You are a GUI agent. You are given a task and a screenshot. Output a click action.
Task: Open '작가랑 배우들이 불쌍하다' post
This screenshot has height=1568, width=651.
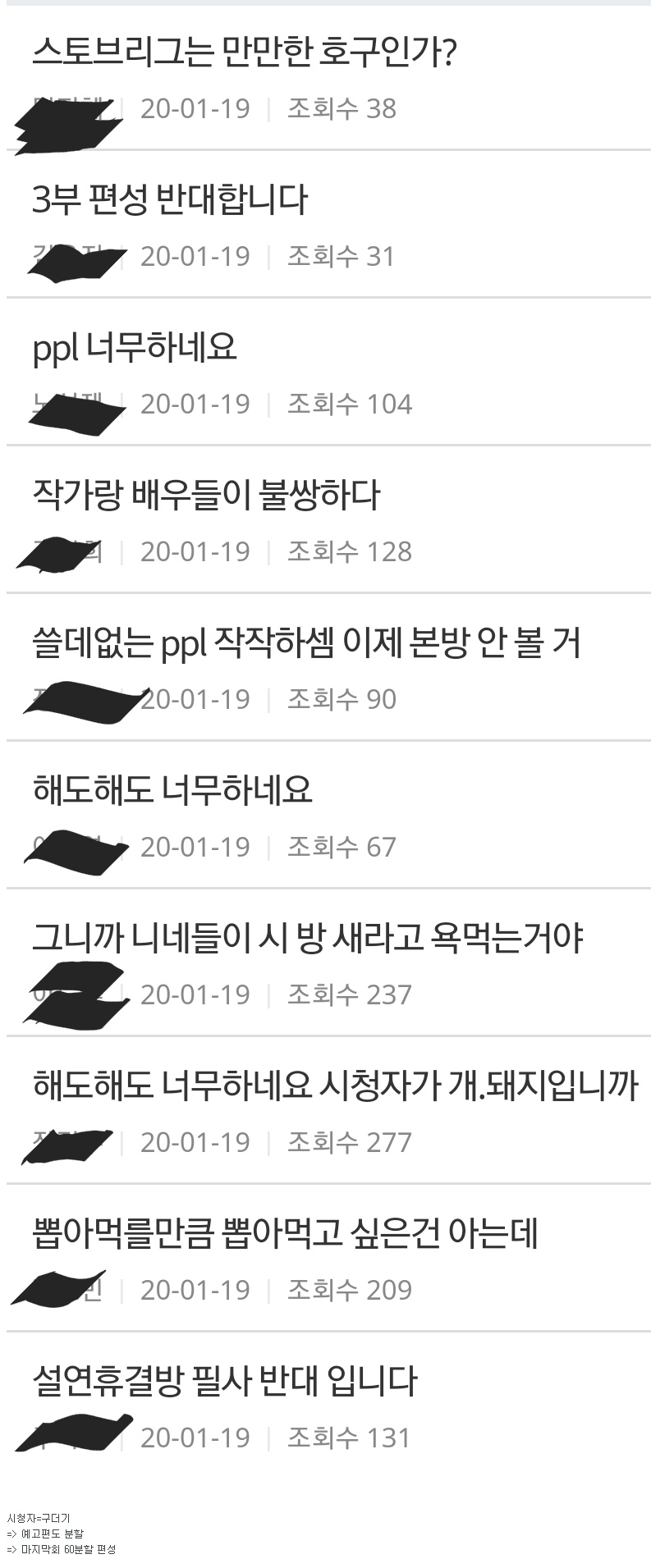point(206,496)
